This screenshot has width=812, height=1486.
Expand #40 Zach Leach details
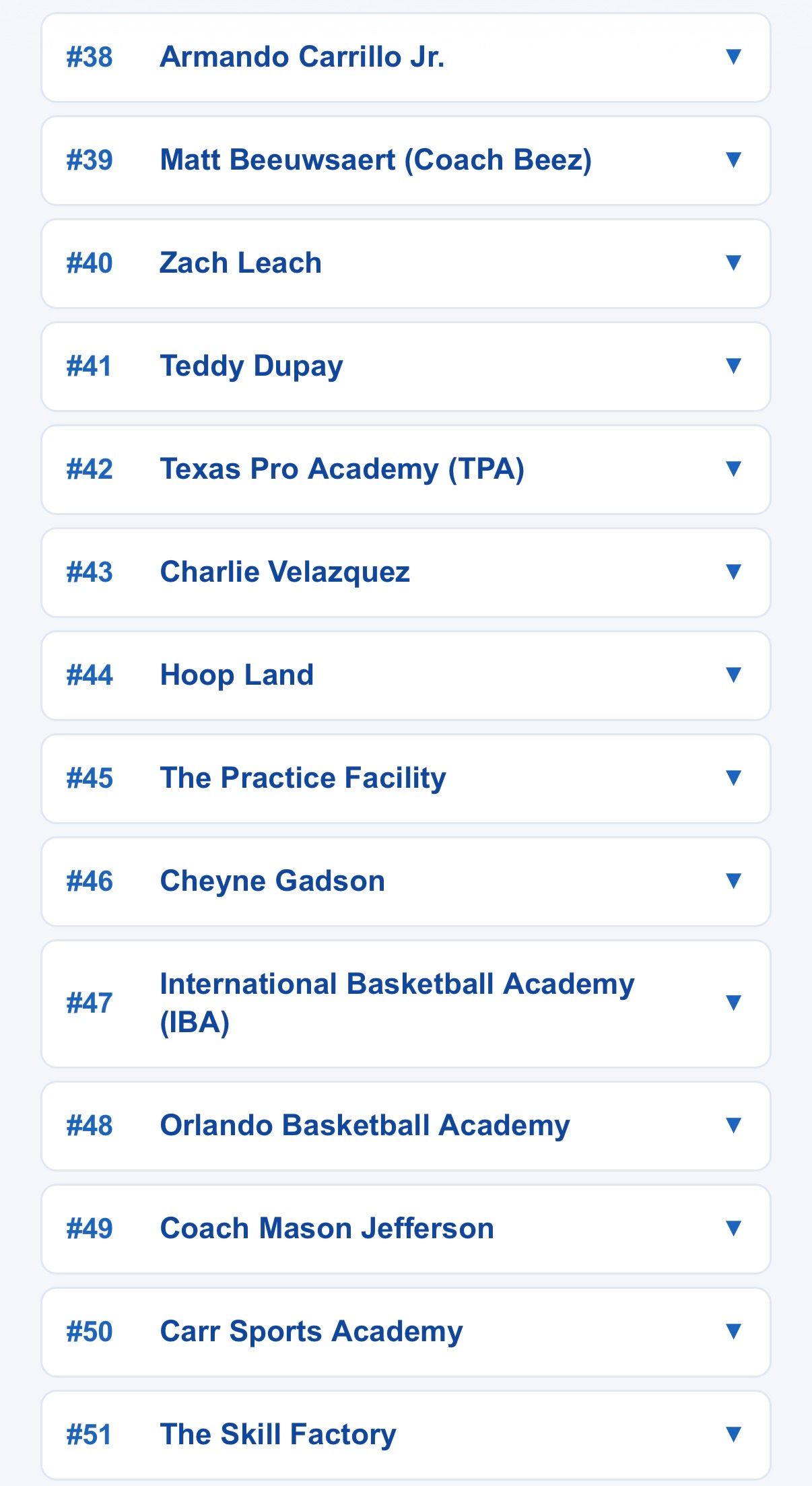pos(405,264)
